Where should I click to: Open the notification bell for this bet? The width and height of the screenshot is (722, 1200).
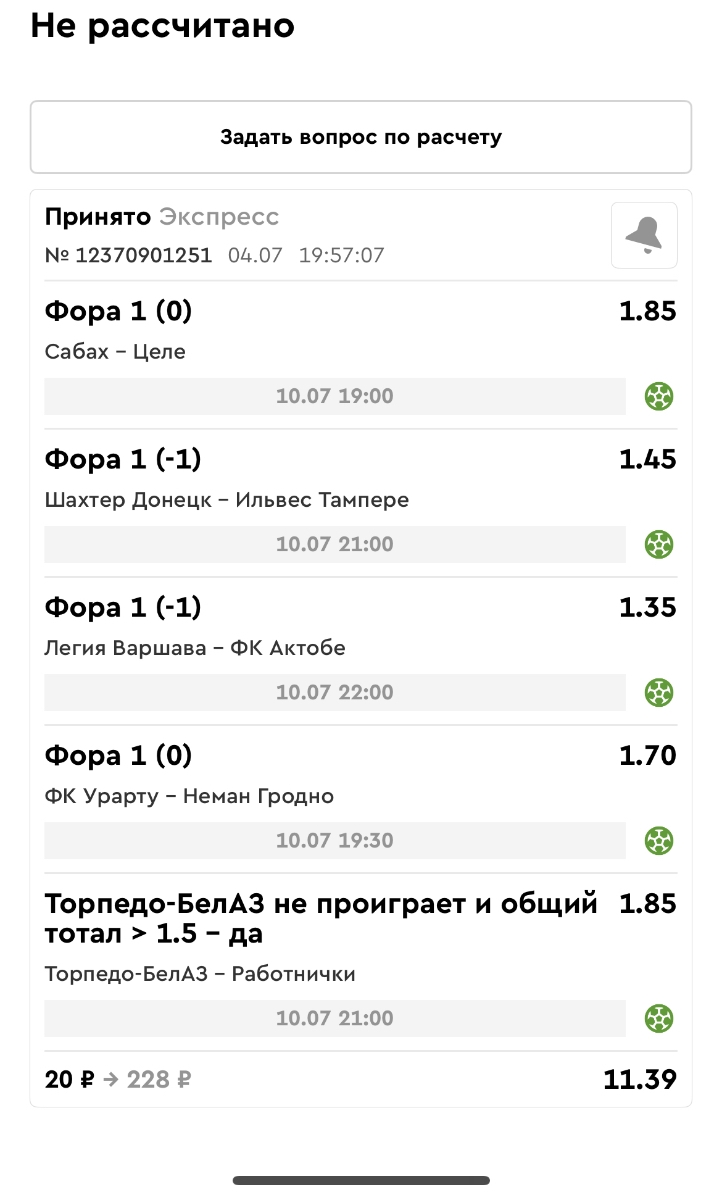coord(644,236)
